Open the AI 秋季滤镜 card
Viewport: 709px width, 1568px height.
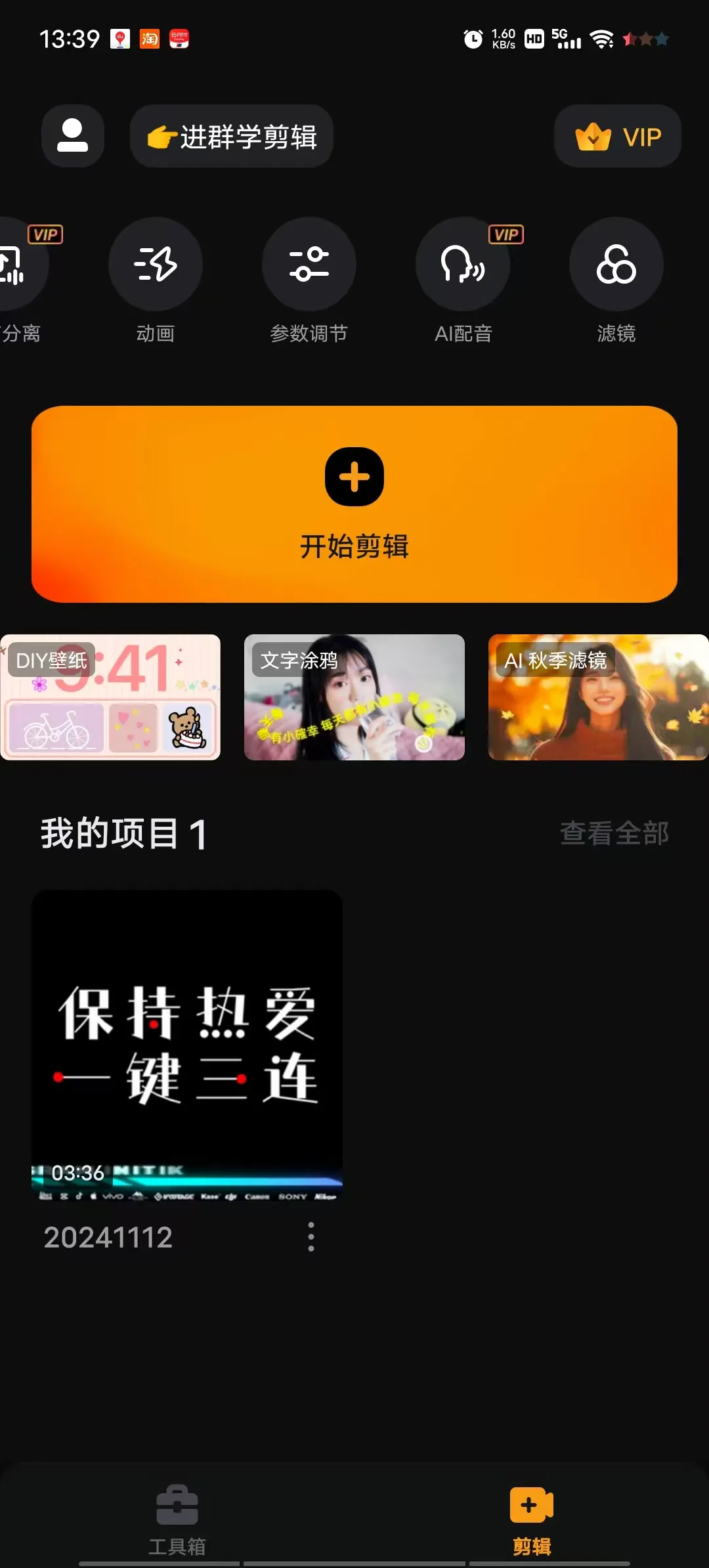(597, 697)
